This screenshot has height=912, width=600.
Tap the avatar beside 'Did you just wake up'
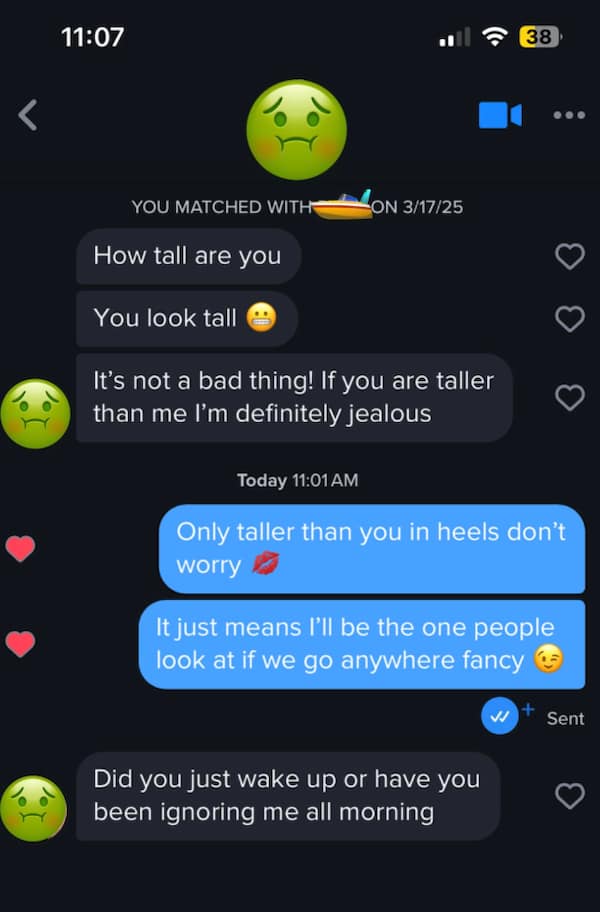tap(33, 808)
